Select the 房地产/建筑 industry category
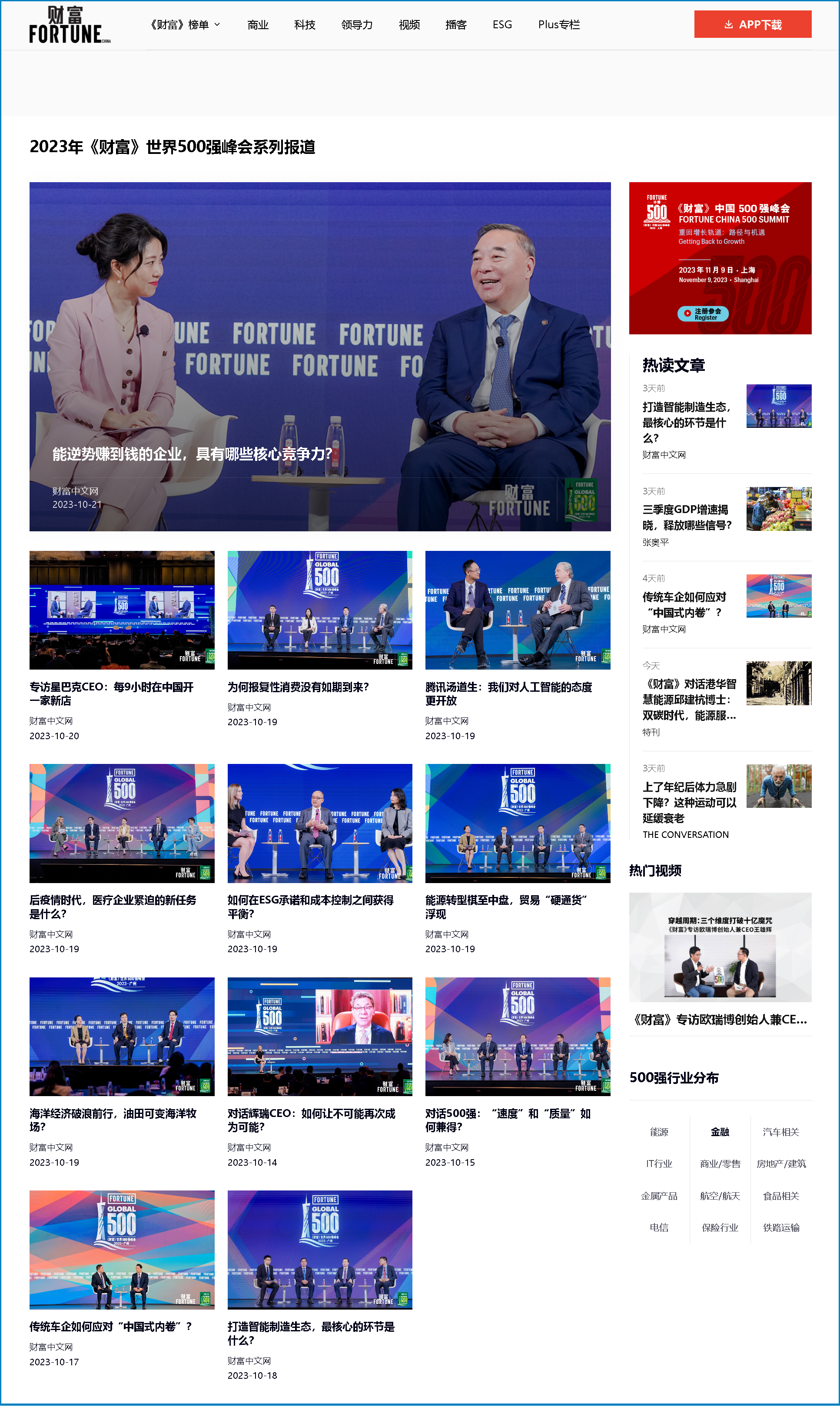This screenshot has height=1407, width=840. (x=780, y=1164)
